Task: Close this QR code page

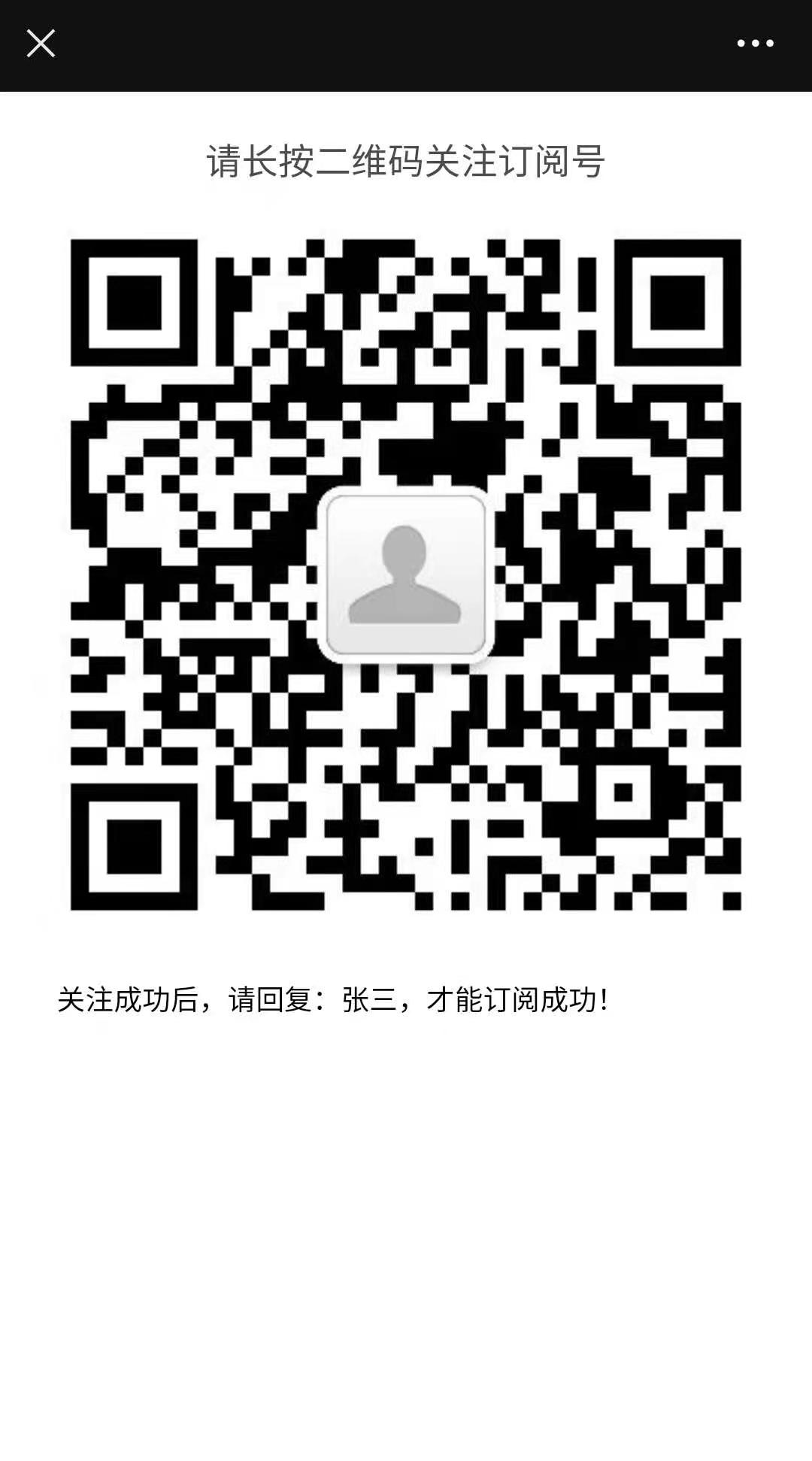Action: [41, 44]
